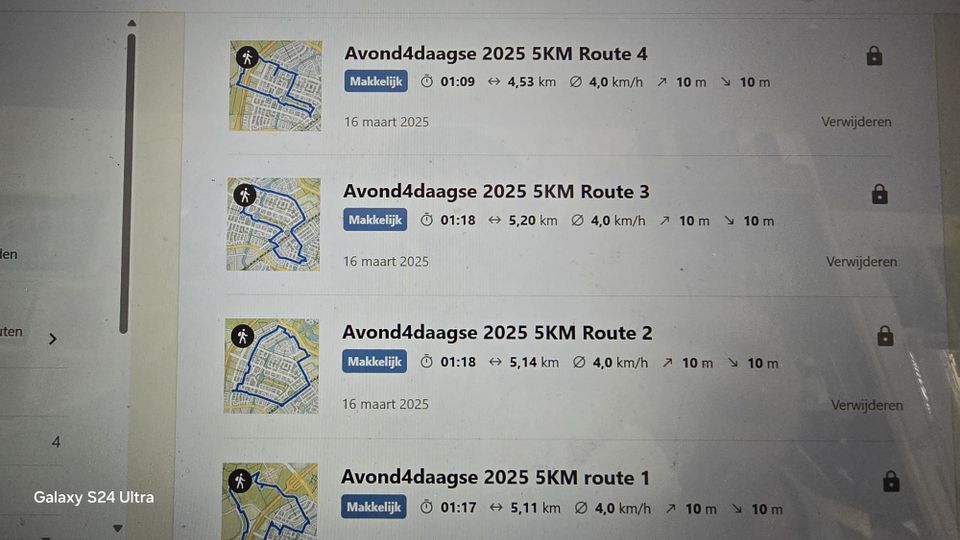This screenshot has width=960, height=540.
Task: Change privacy lock on Route 4
Action: tap(874, 56)
